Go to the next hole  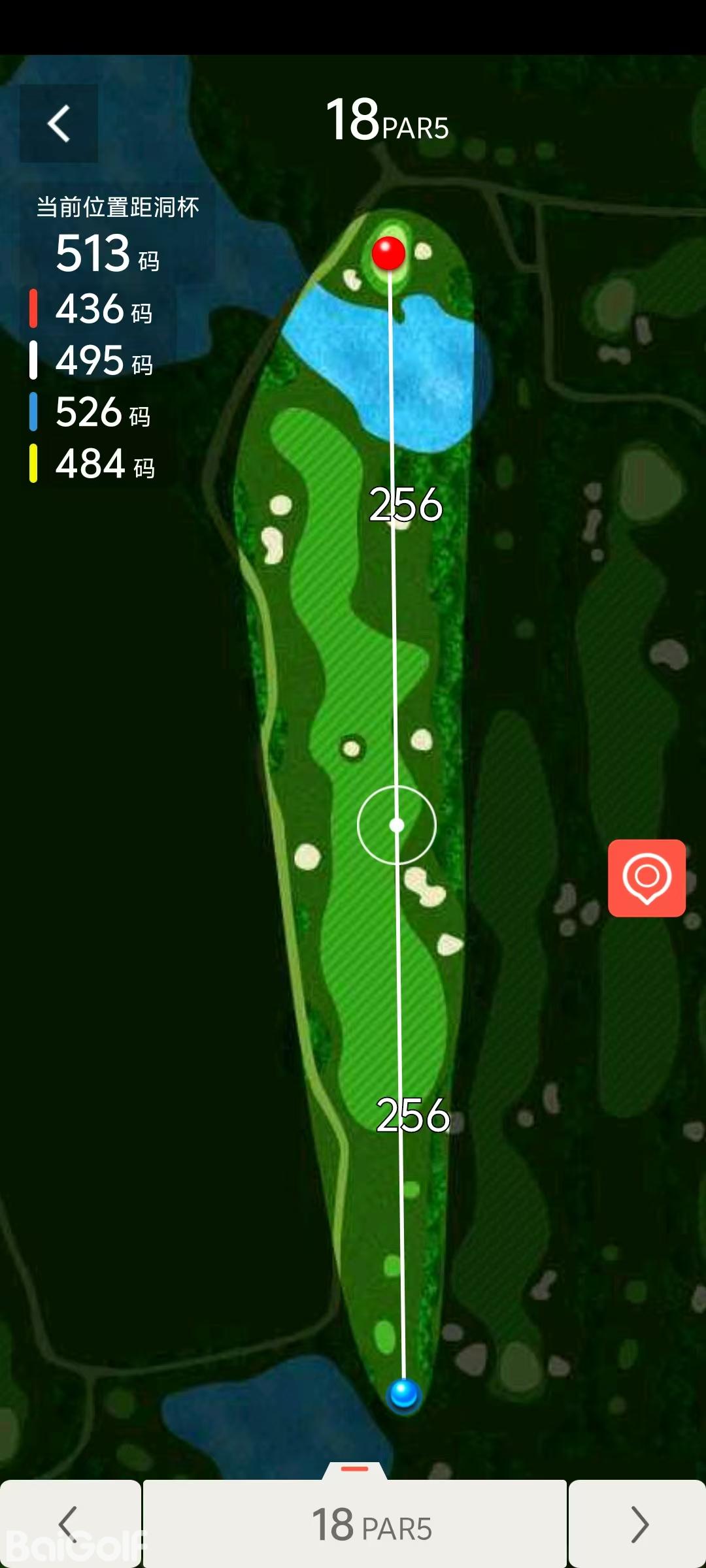[638, 1523]
